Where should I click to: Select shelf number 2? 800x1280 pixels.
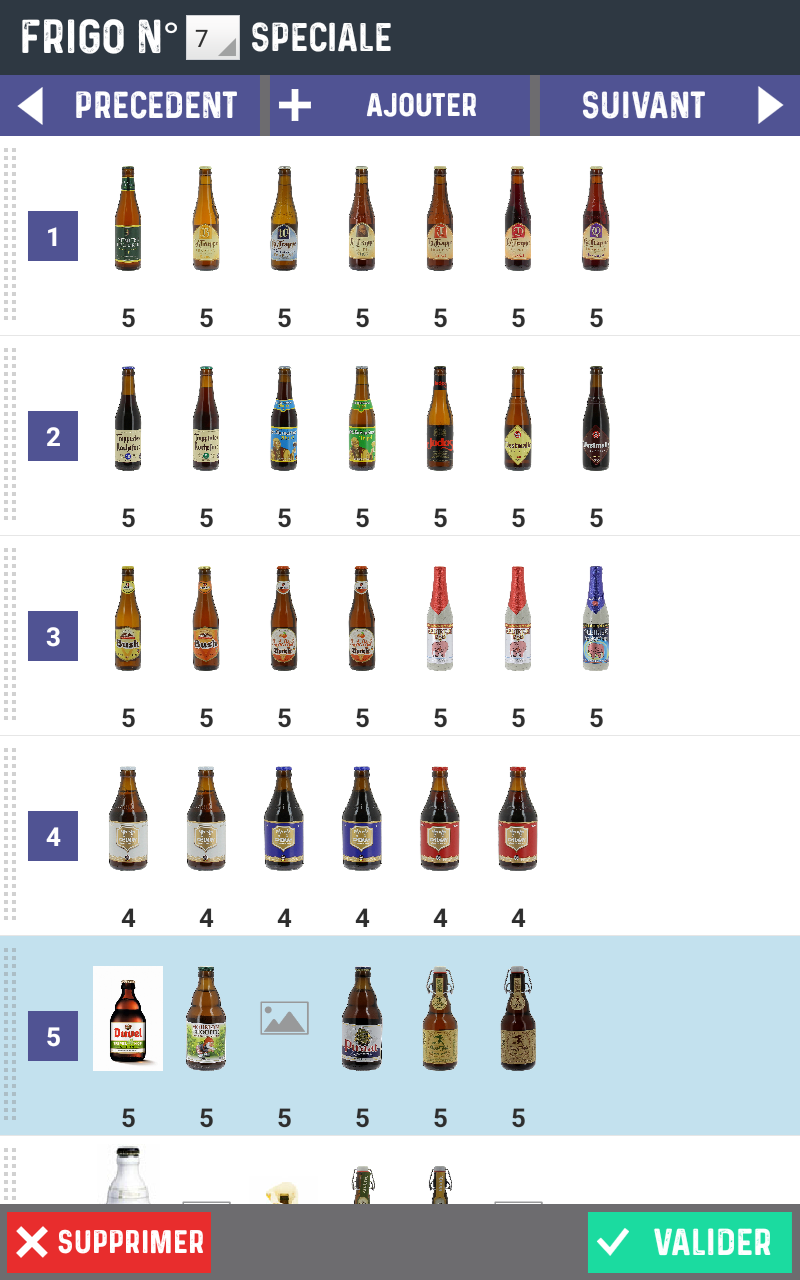point(53,437)
